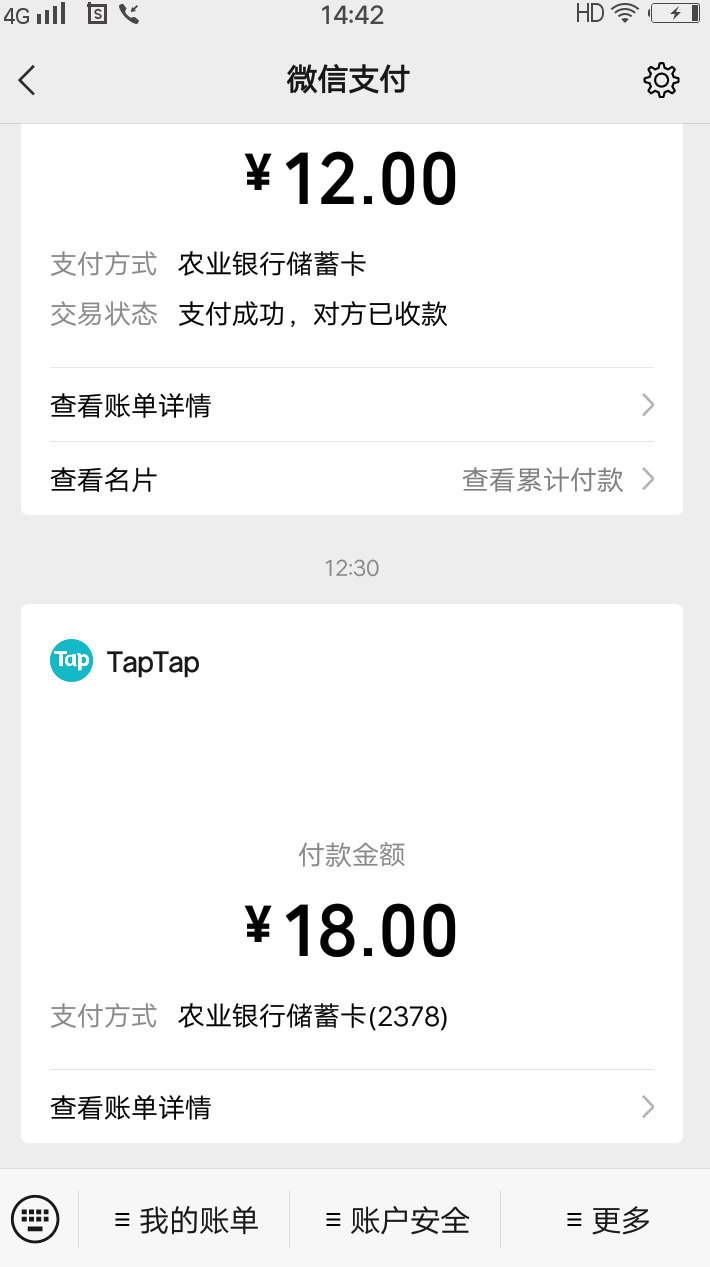Open 我的账单 menu
This screenshot has height=1267, width=710.
point(186,1220)
